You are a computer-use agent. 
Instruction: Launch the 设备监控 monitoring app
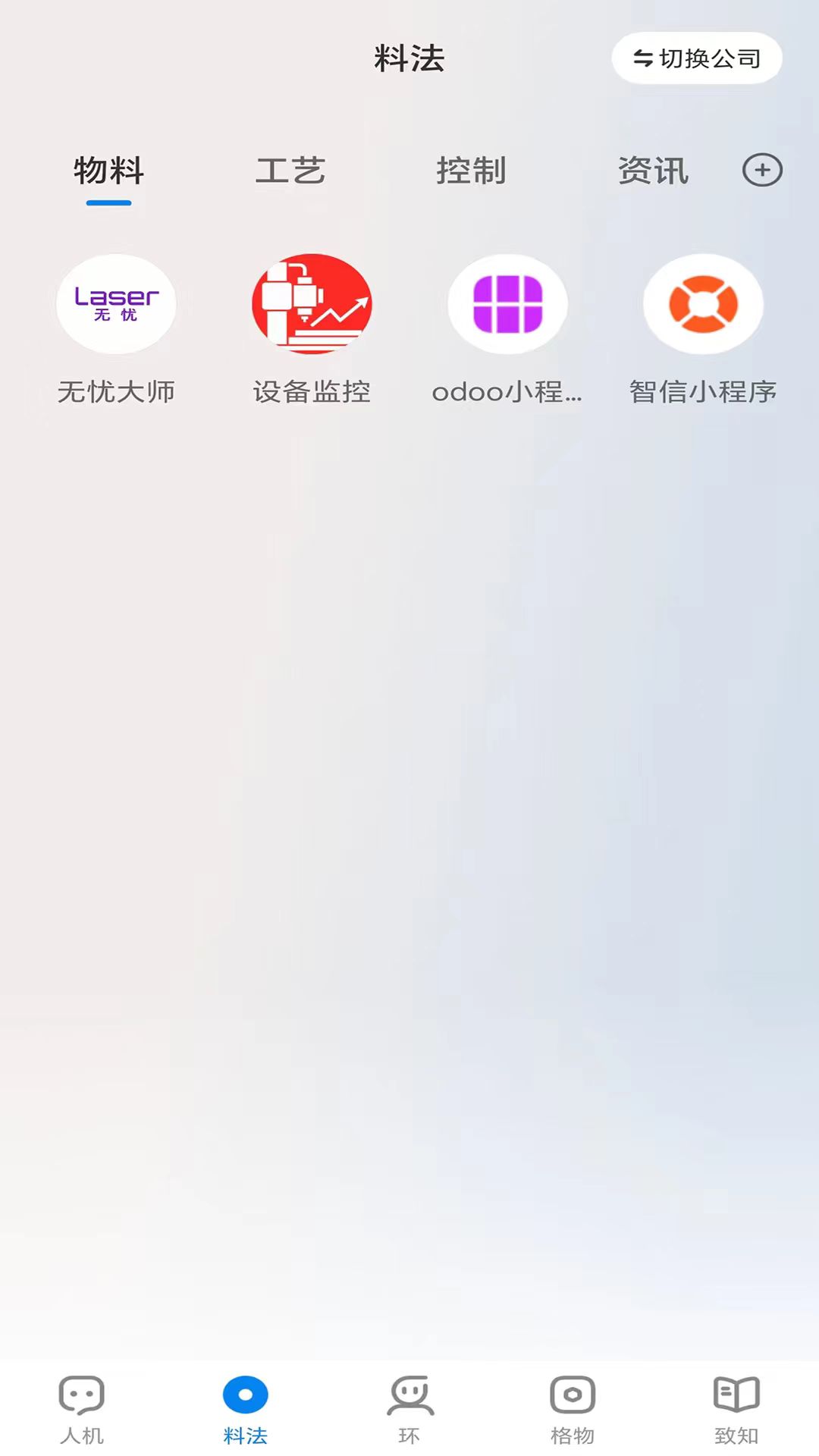coord(311,303)
